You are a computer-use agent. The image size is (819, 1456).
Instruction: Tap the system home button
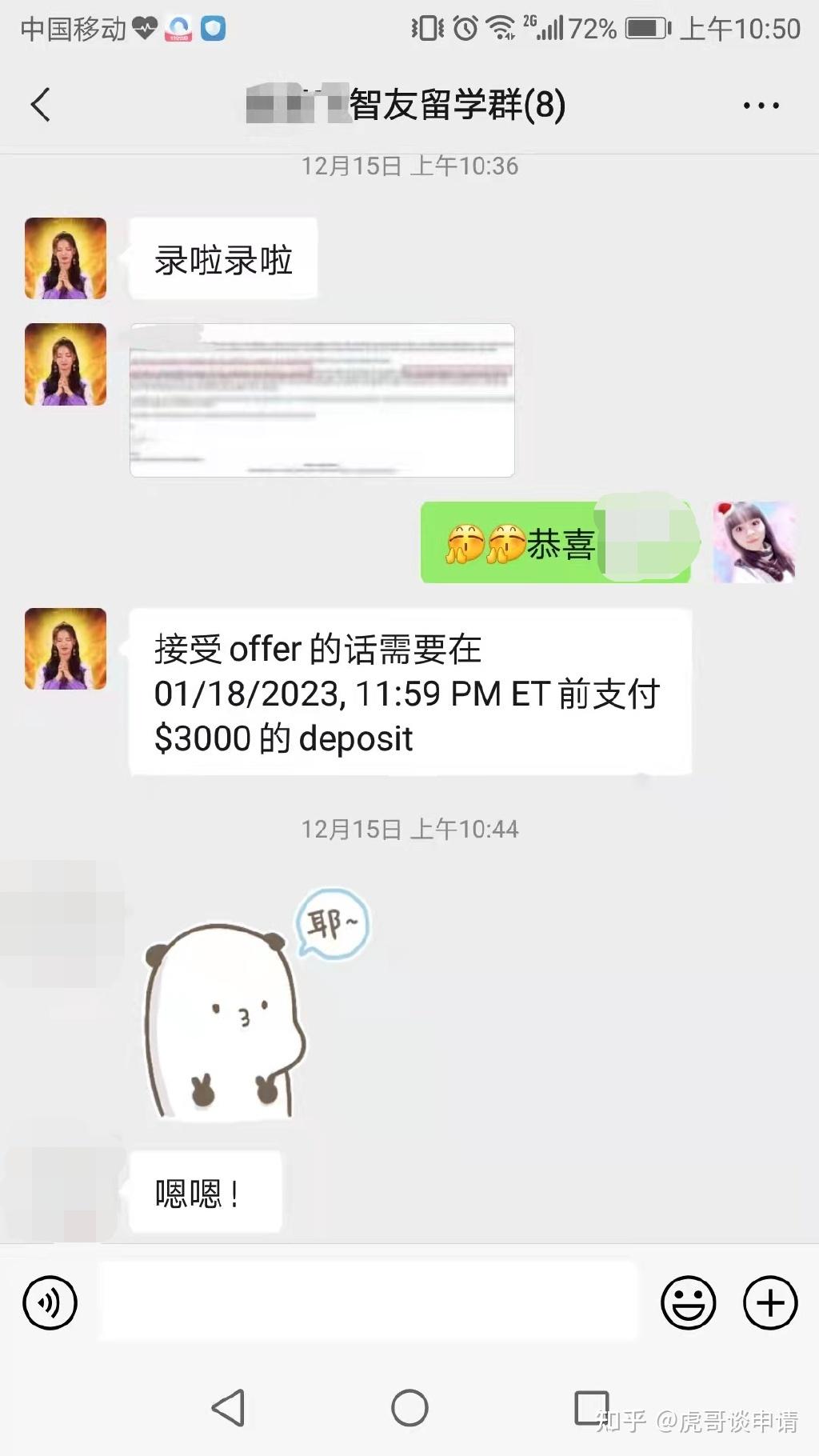pos(409,1407)
